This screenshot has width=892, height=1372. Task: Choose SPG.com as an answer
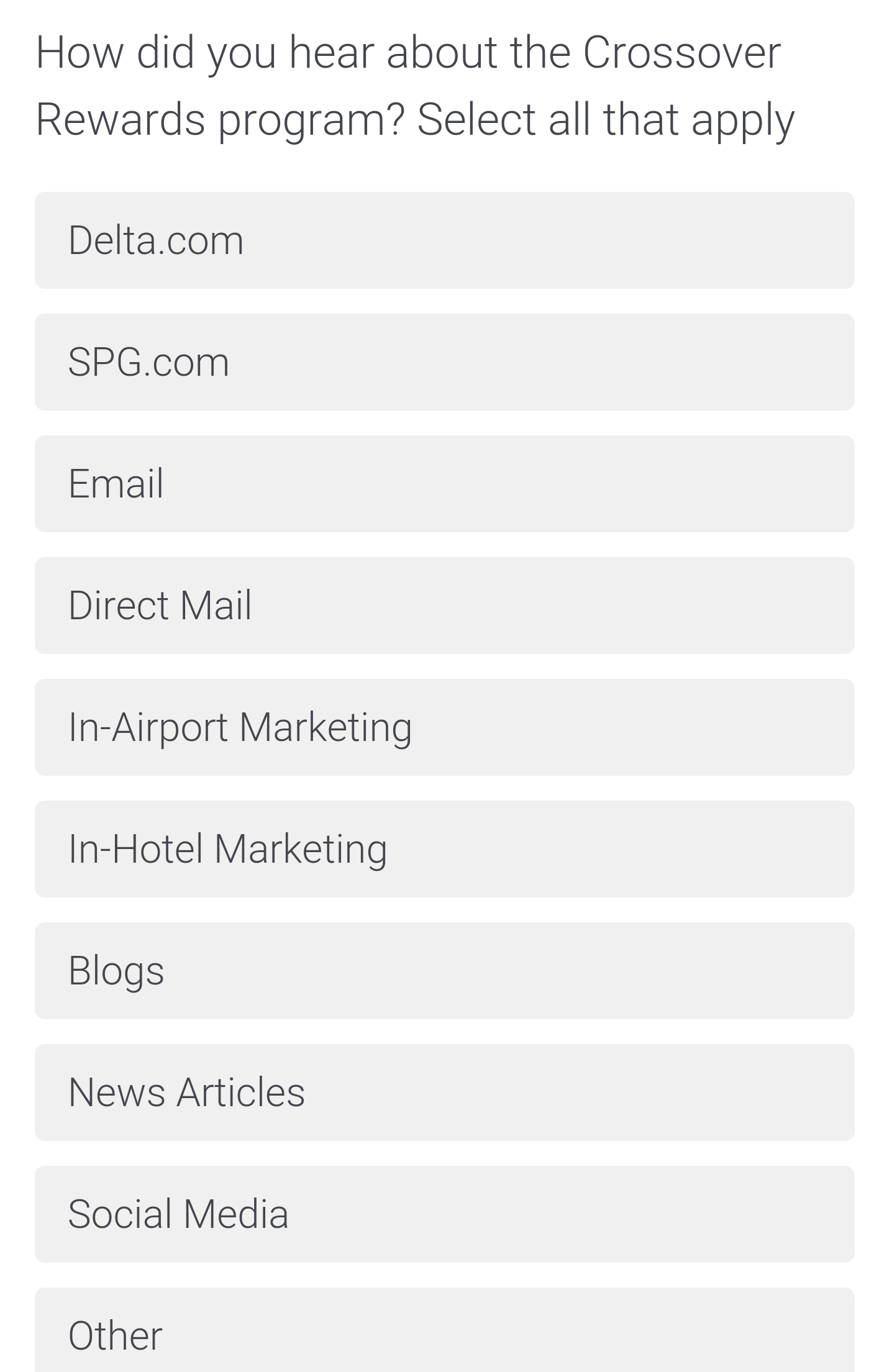(x=444, y=362)
